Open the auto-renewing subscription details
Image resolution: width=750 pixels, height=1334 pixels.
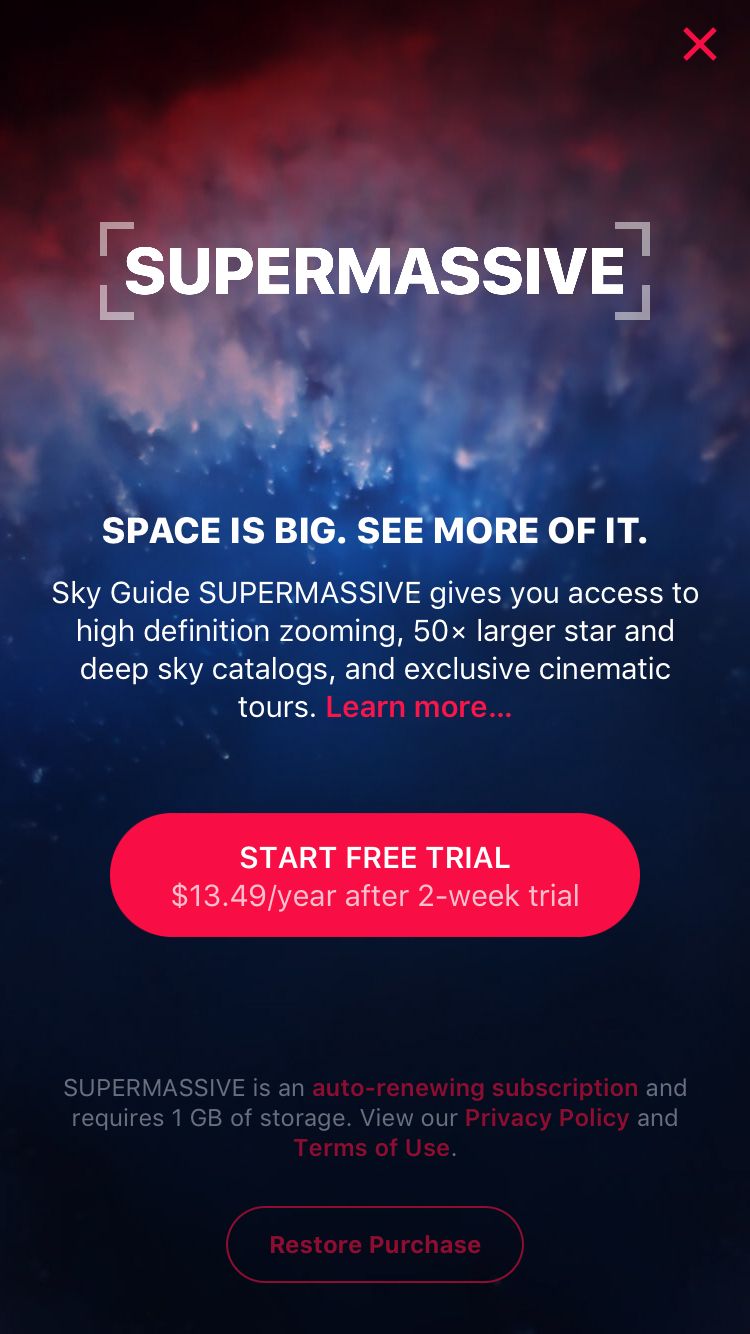pyautogui.click(x=475, y=1087)
